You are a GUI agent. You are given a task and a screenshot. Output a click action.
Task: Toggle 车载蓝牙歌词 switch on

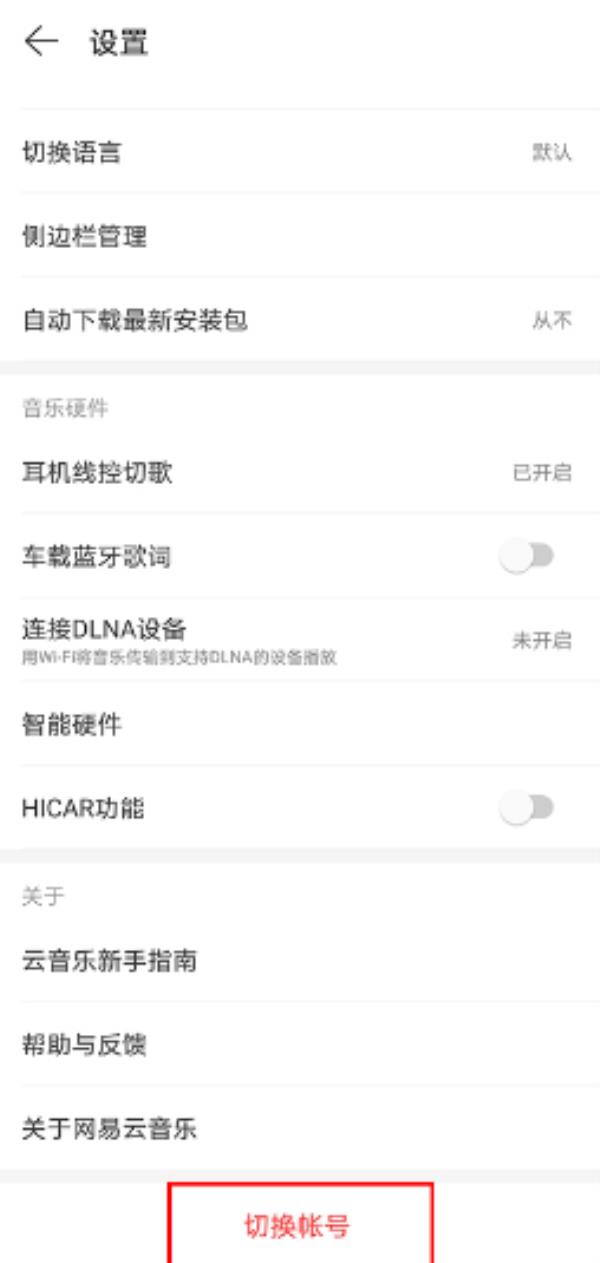pyautogui.click(x=527, y=557)
